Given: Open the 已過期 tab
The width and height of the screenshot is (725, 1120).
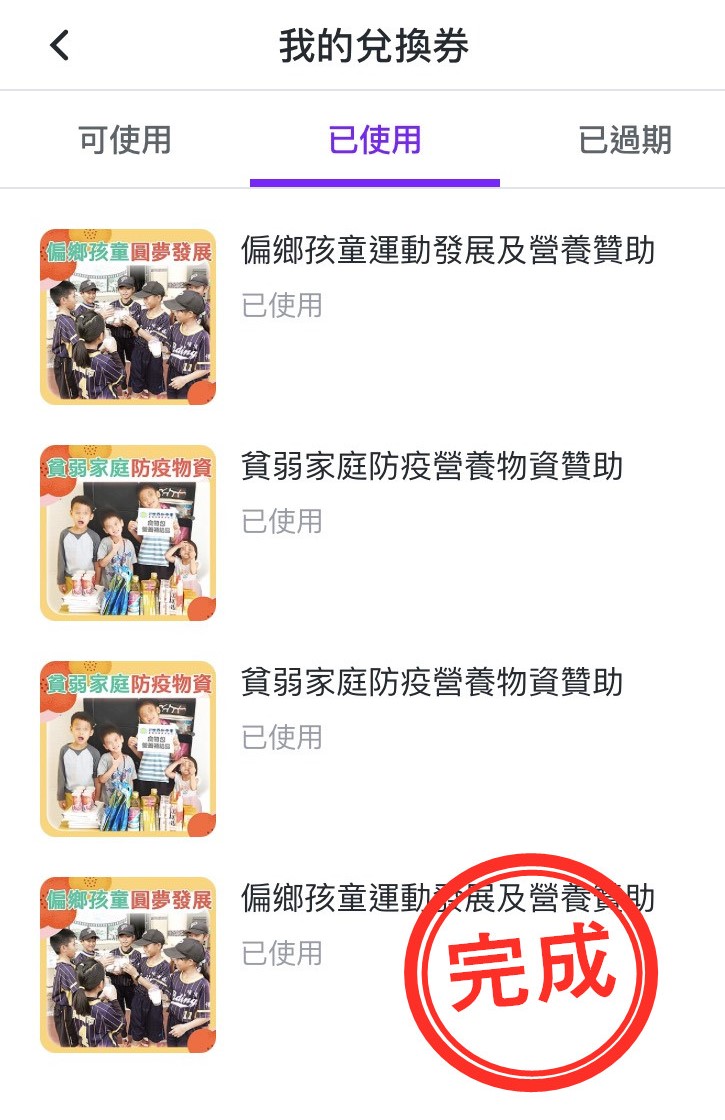Looking at the screenshot, I should (x=625, y=140).
